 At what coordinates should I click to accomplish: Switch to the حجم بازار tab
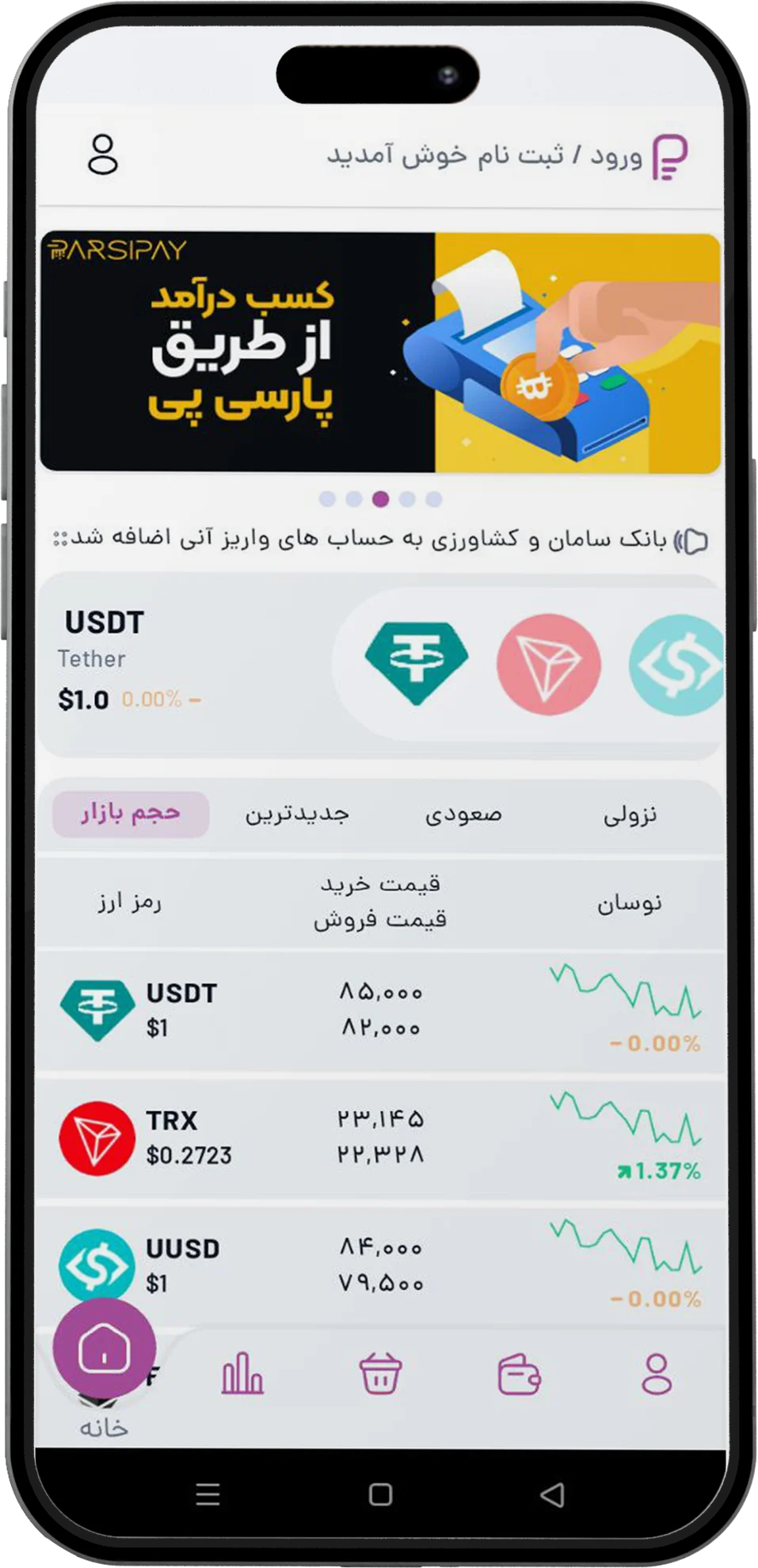tap(131, 814)
